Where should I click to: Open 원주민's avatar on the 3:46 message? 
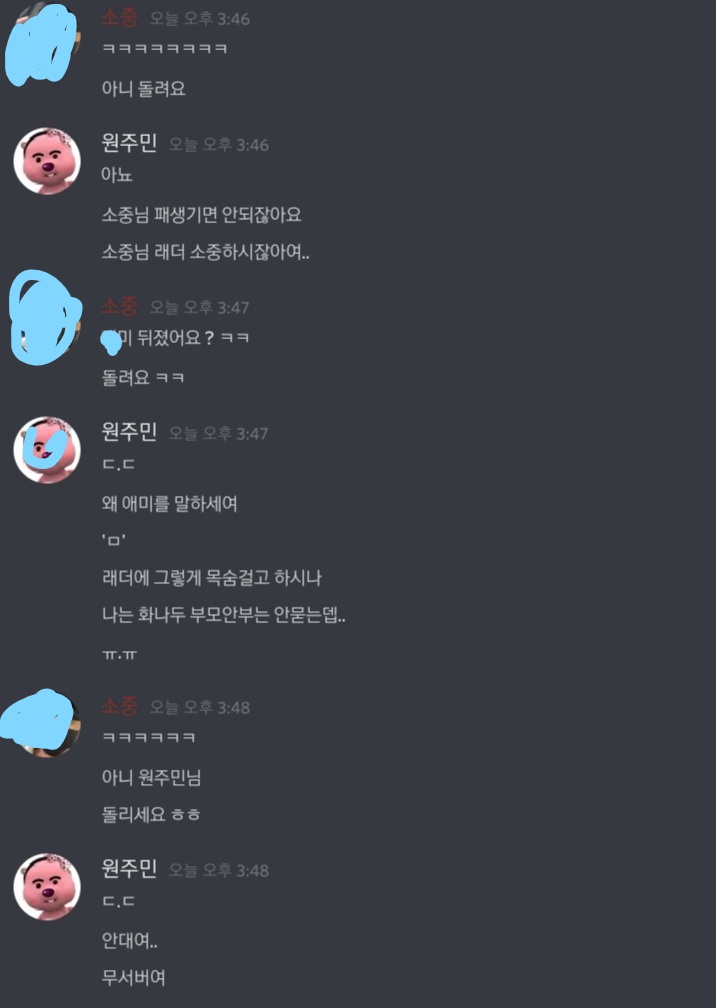(47, 161)
